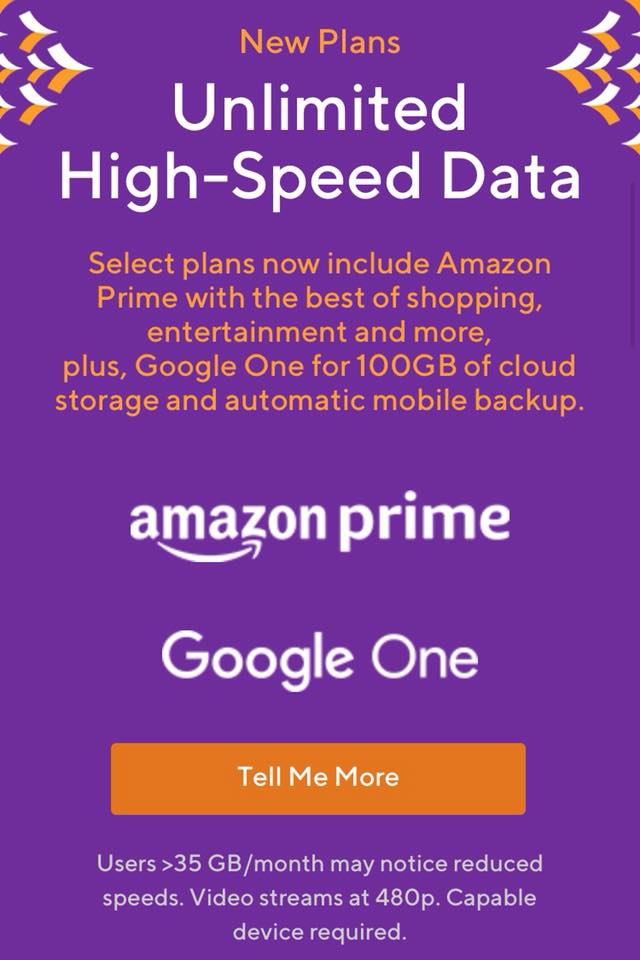Screen dimensions: 640x960
Task: Tap the Tell Me More button
Action: click(x=318, y=778)
